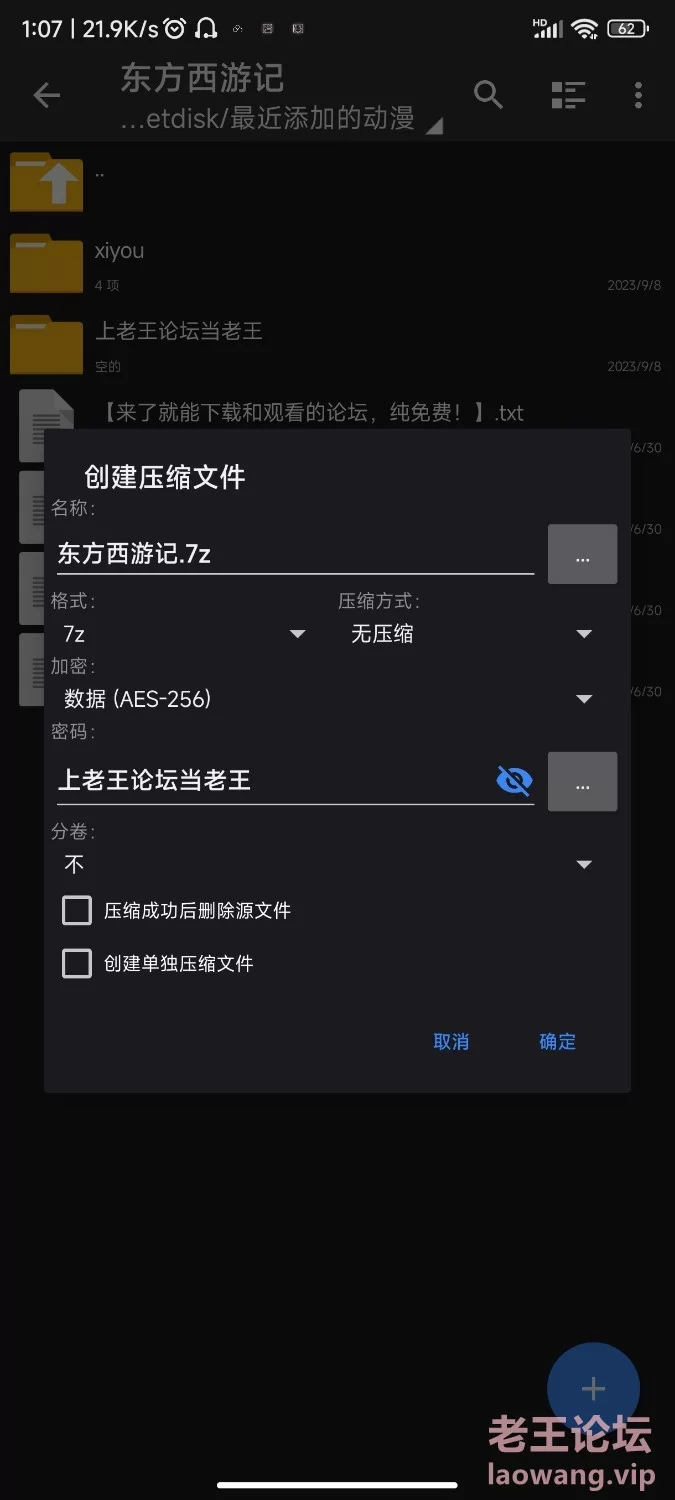
Task: Confirm with the 确定 button
Action: (557, 1042)
